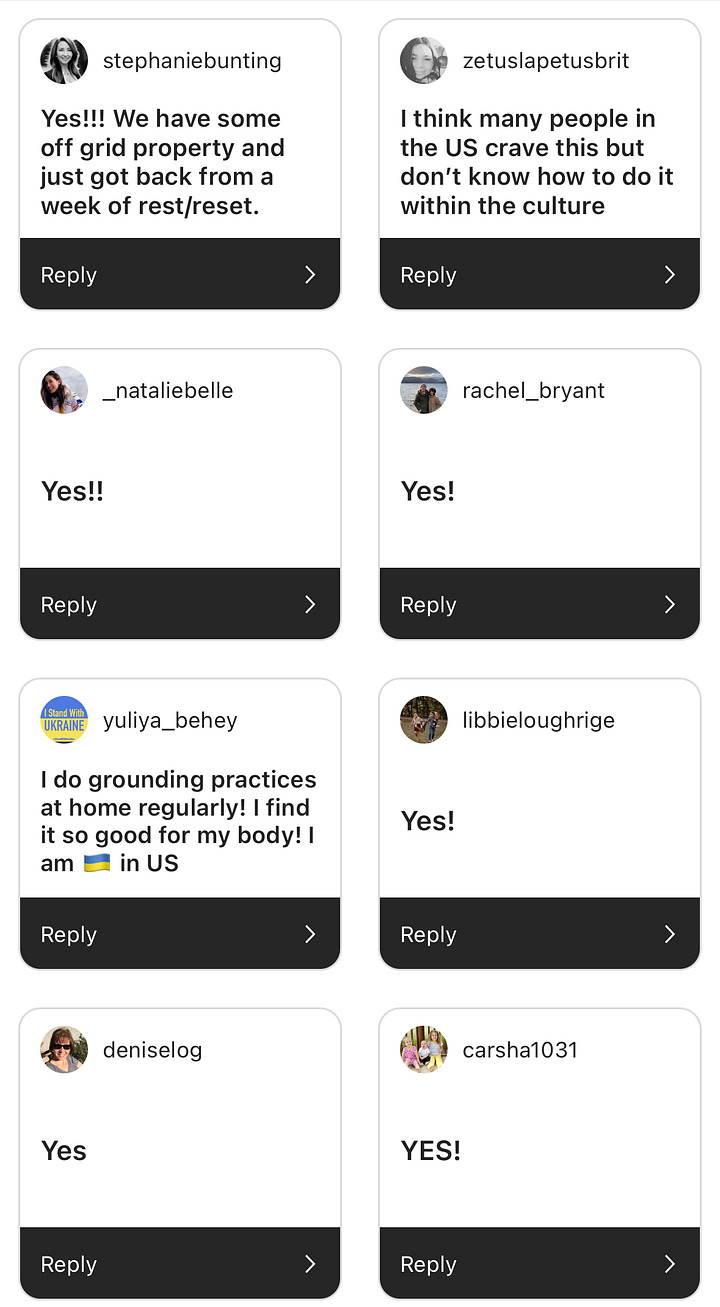This screenshot has height=1307, width=720.
Task: Reply to yuliya_behey's grounding practices response
Action: coord(180,934)
